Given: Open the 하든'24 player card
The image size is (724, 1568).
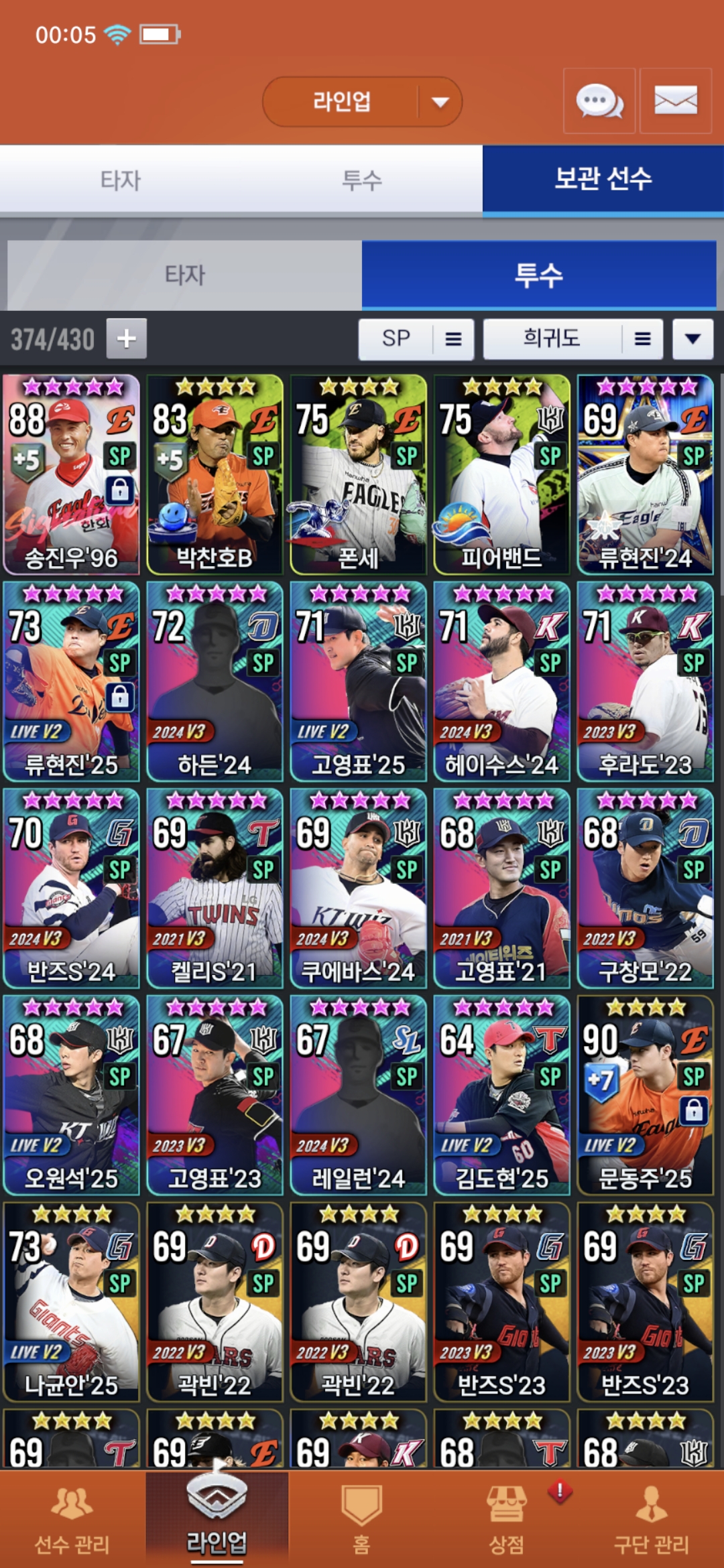Looking at the screenshot, I should [x=215, y=681].
